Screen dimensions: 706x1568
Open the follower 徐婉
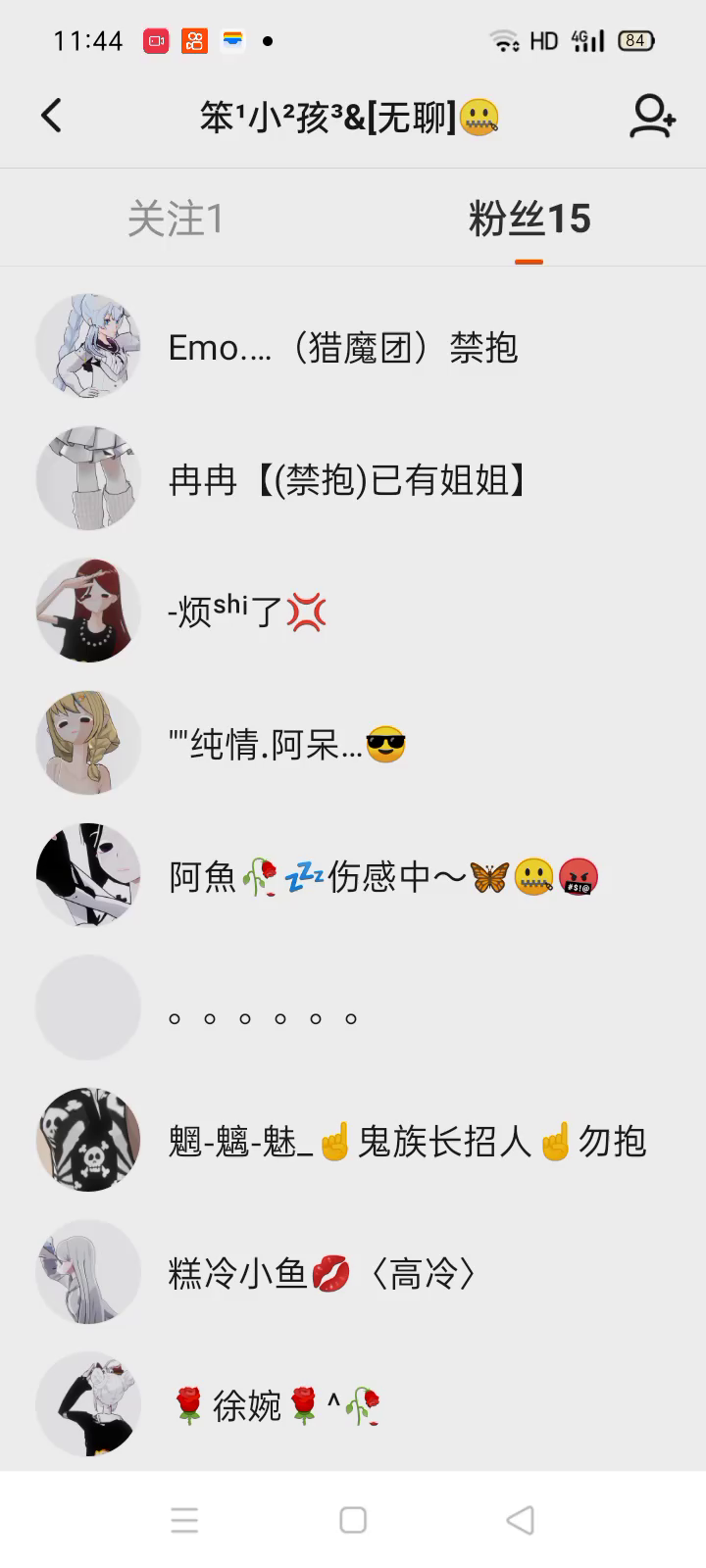pyautogui.click(x=277, y=1406)
